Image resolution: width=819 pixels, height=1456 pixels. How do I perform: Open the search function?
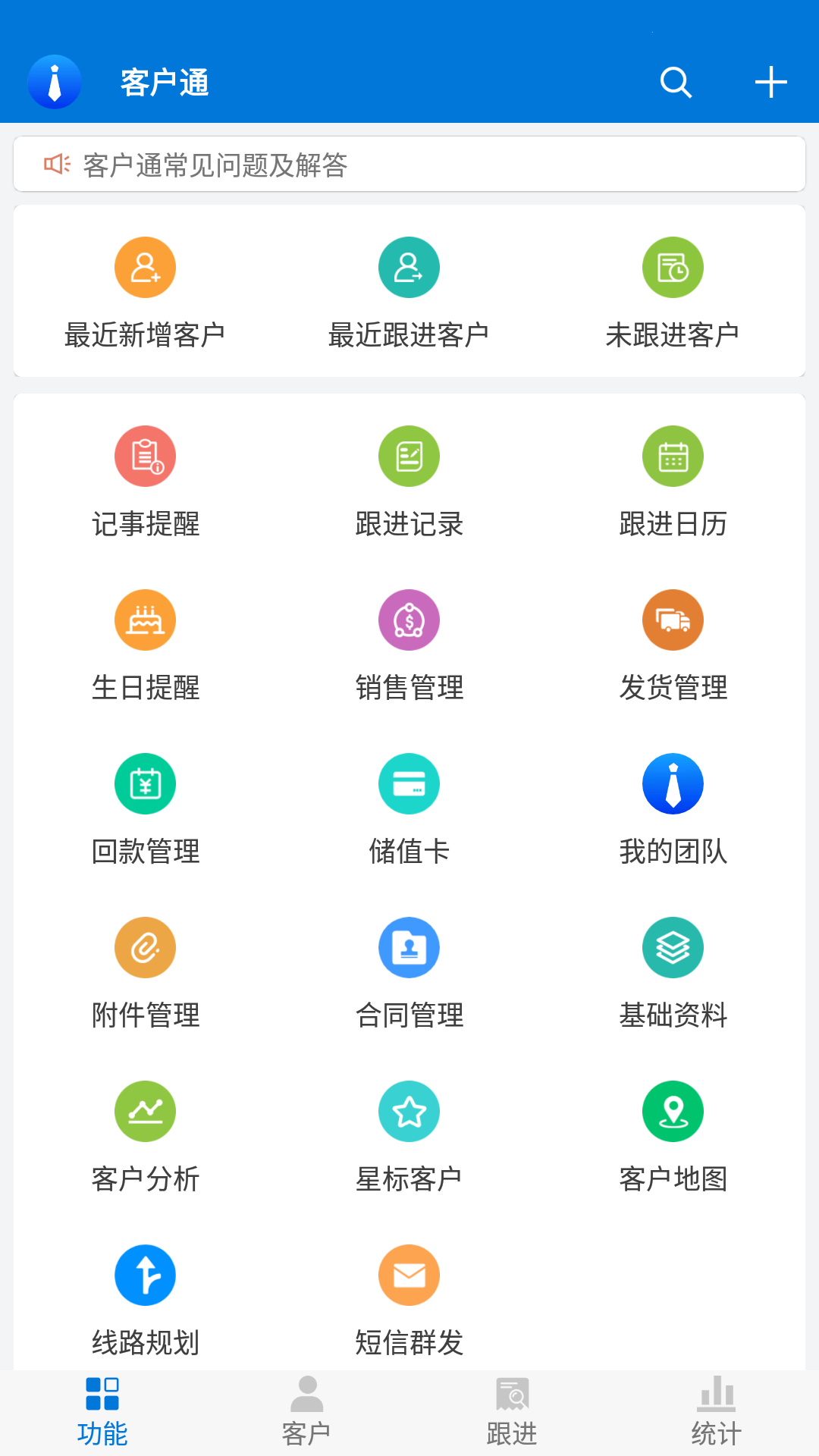675,82
